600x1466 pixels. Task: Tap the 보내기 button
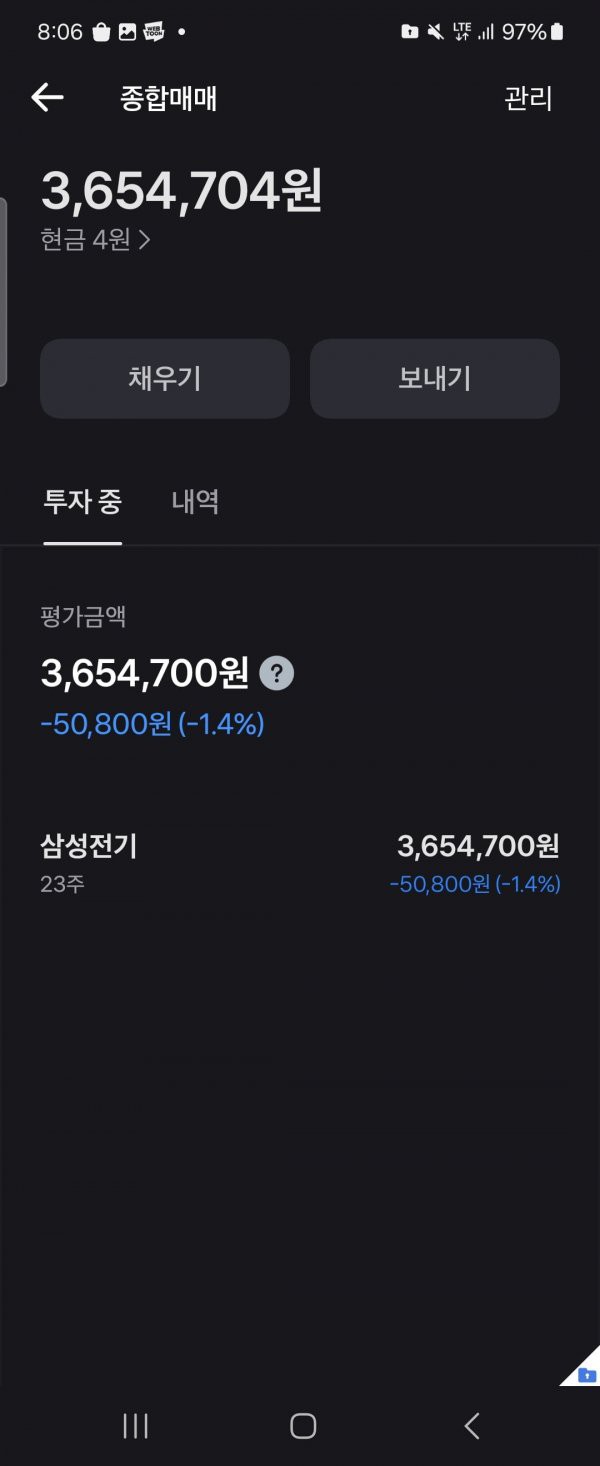pos(434,378)
